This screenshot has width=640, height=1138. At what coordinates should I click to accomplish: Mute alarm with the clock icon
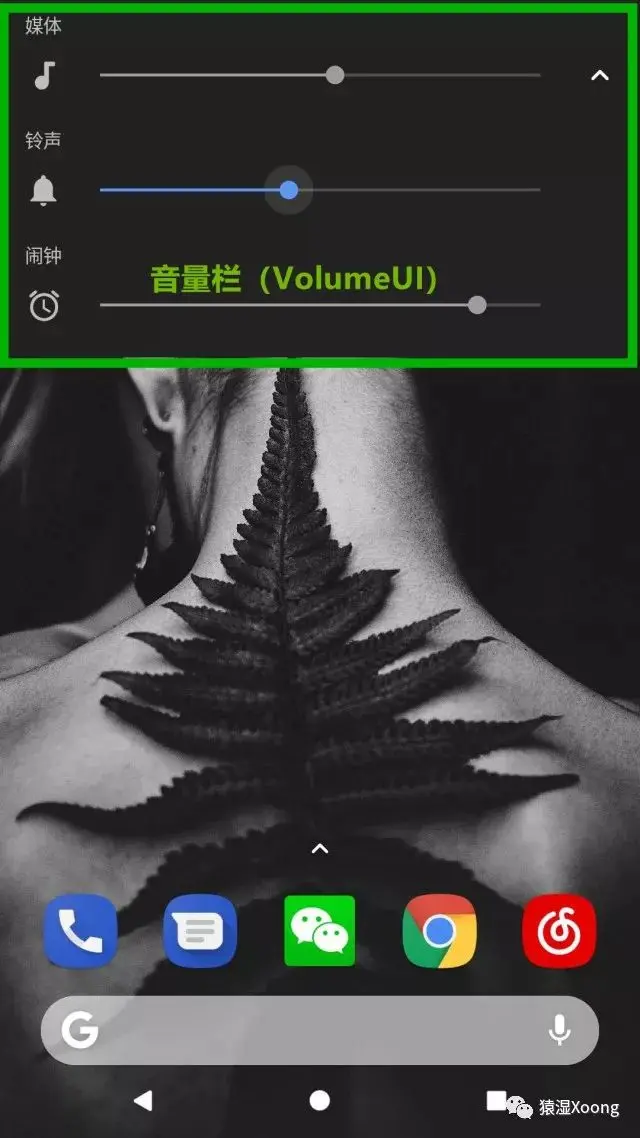[44, 305]
